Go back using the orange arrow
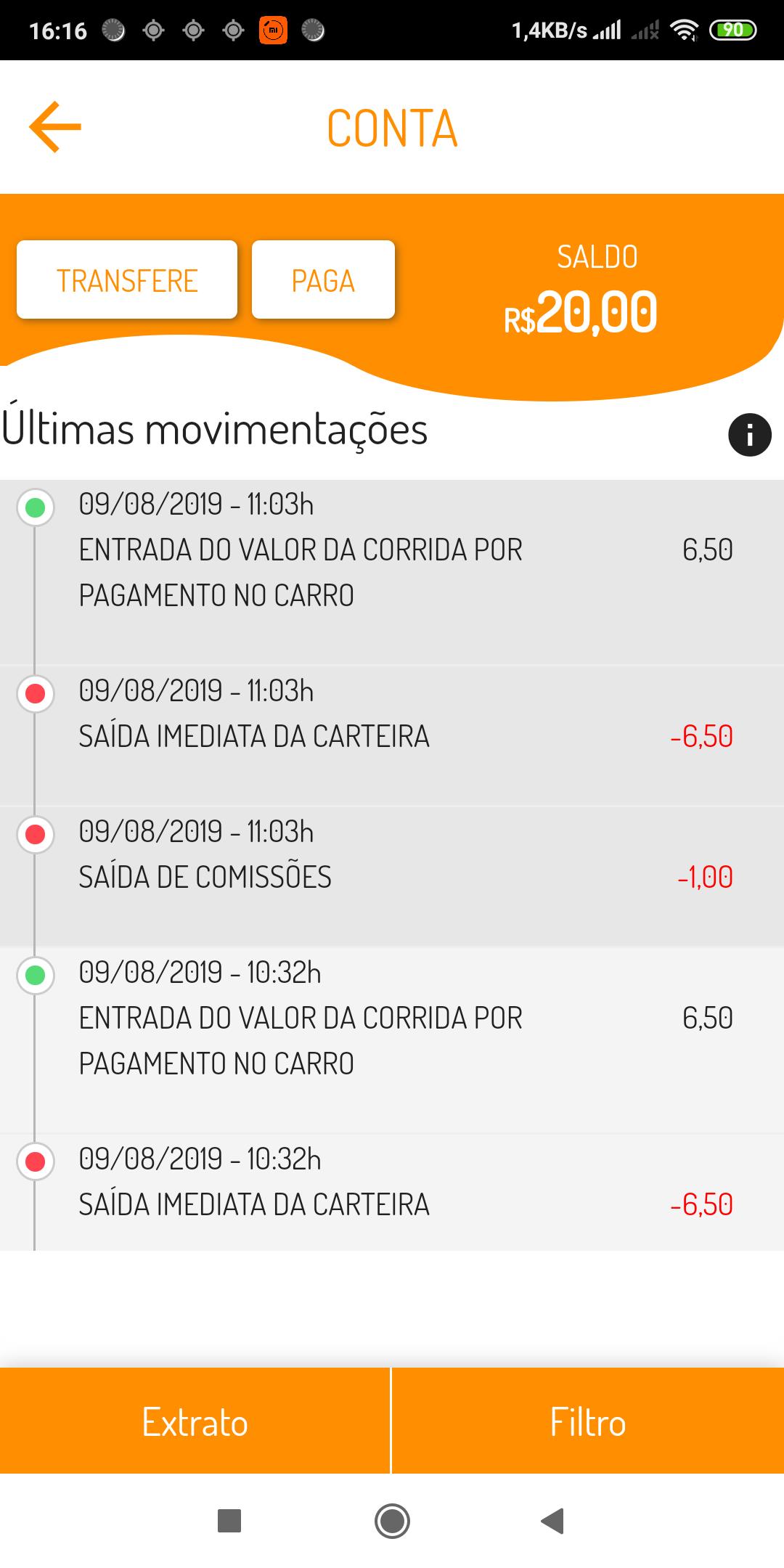Image resolution: width=784 pixels, height=1568 pixels. click(x=55, y=127)
